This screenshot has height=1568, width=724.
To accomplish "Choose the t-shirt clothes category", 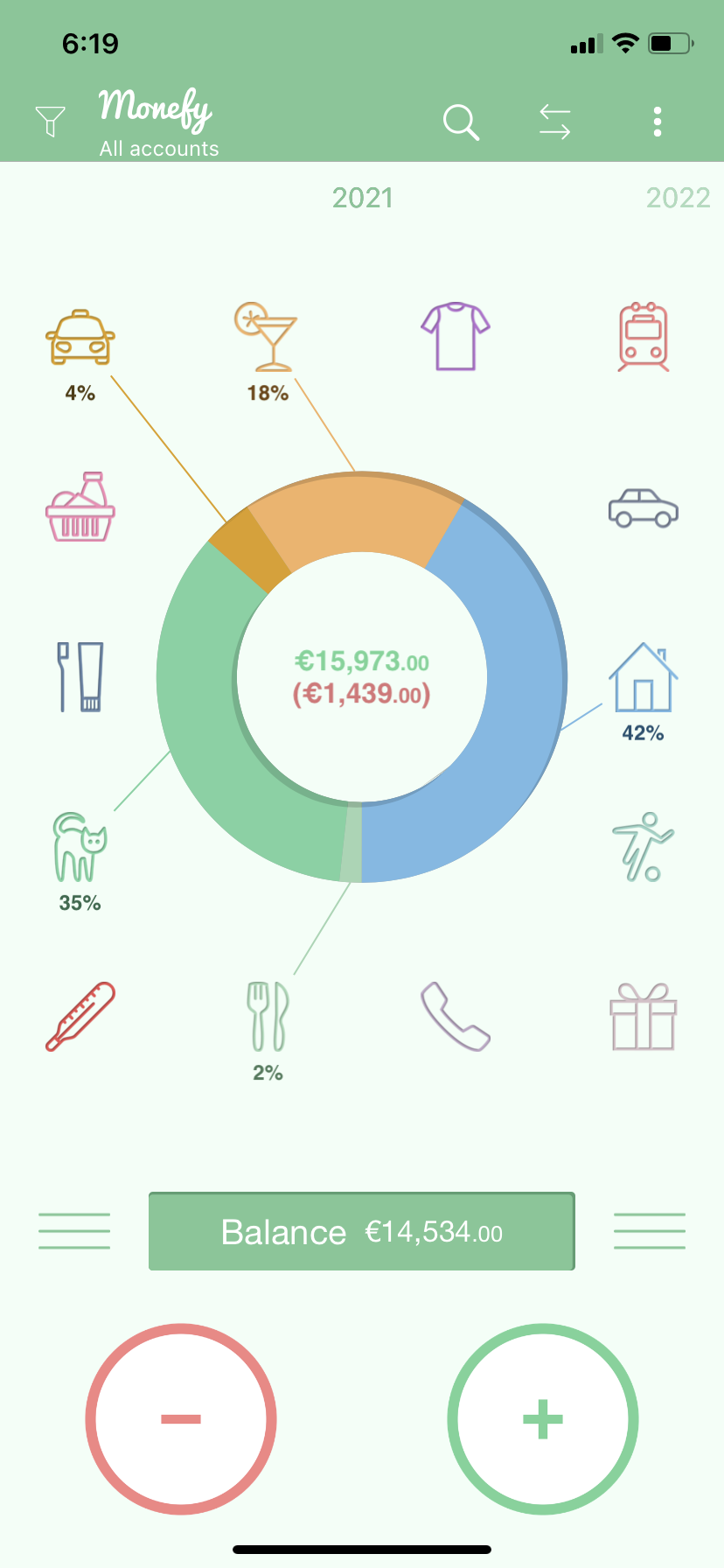I will [456, 337].
